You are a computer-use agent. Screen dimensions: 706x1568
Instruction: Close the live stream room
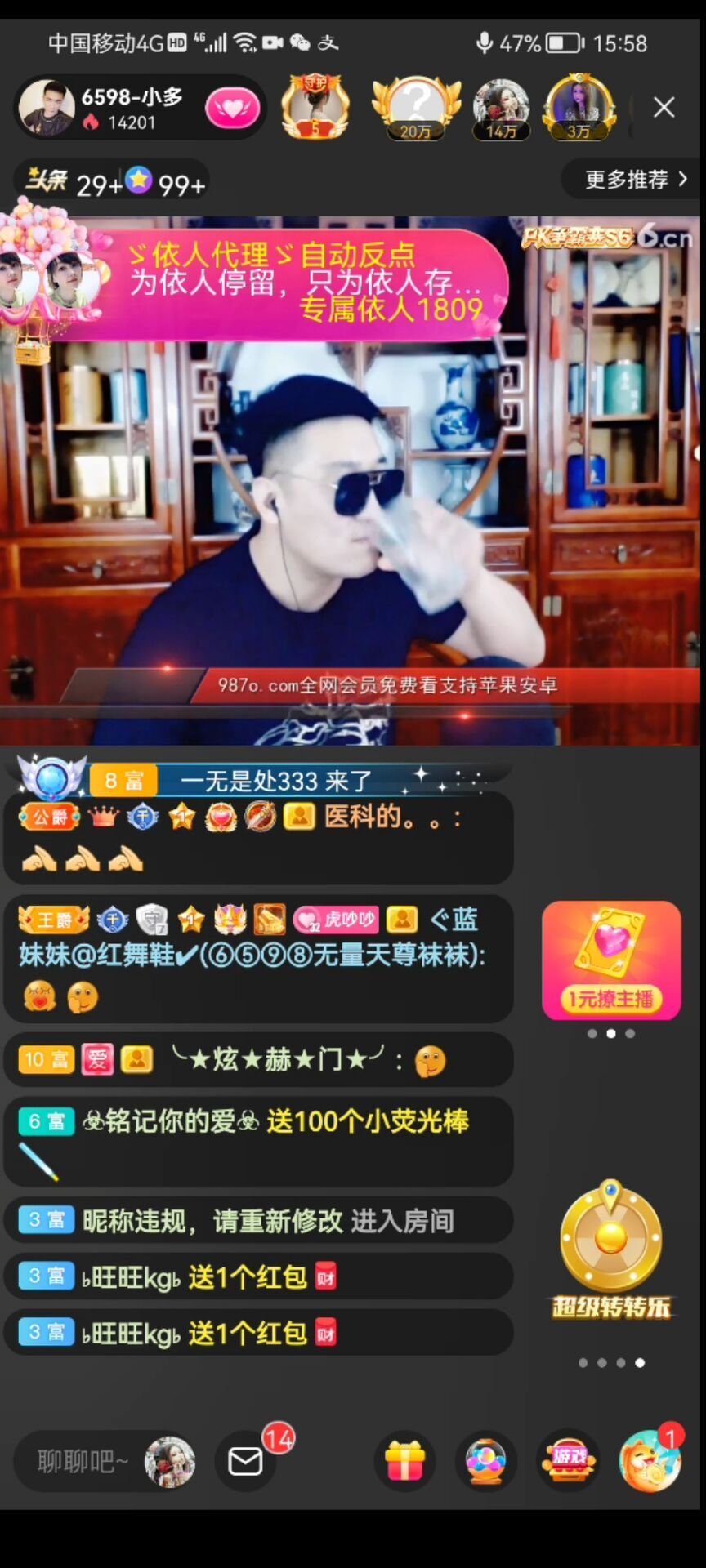tap(664, 107)
